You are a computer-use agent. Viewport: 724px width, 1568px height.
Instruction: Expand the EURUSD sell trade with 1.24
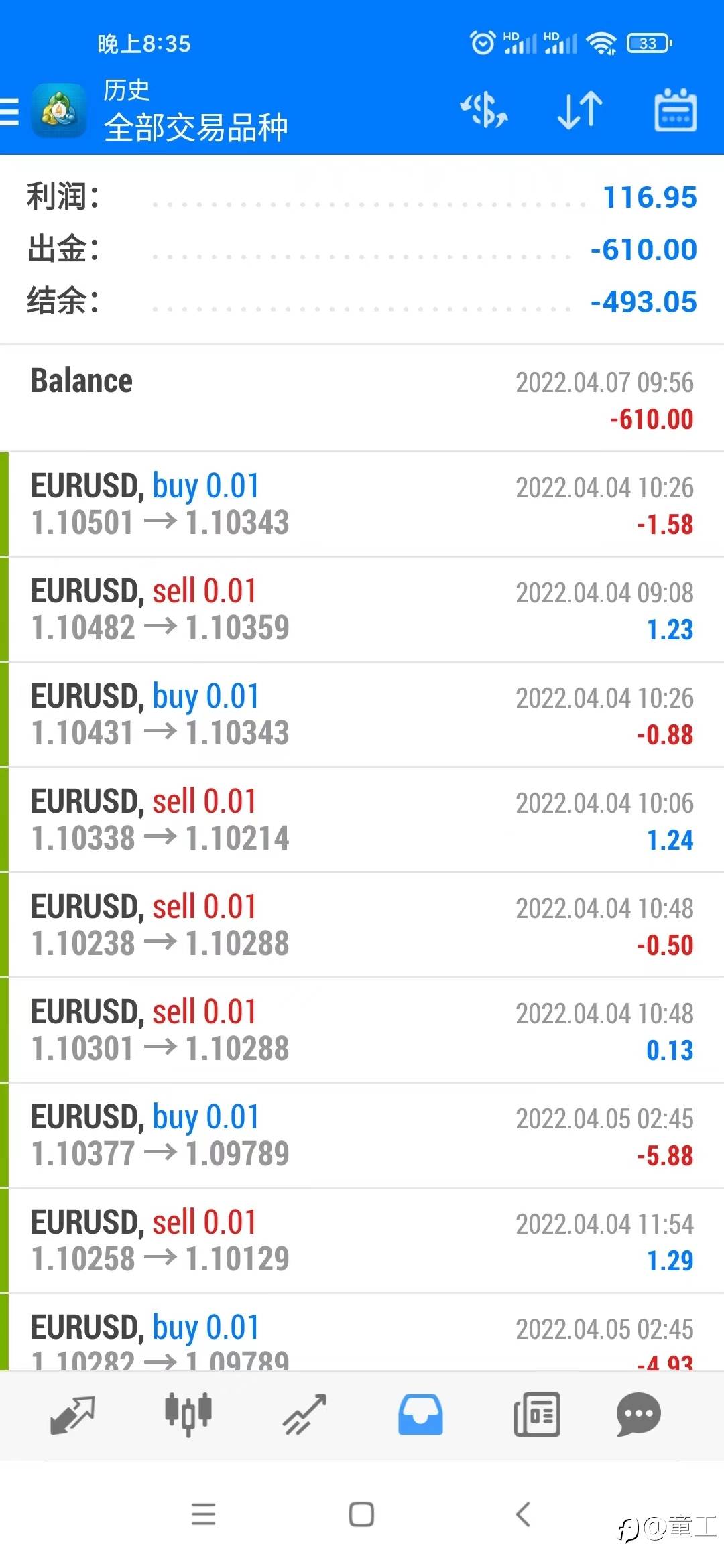[362, 820]
